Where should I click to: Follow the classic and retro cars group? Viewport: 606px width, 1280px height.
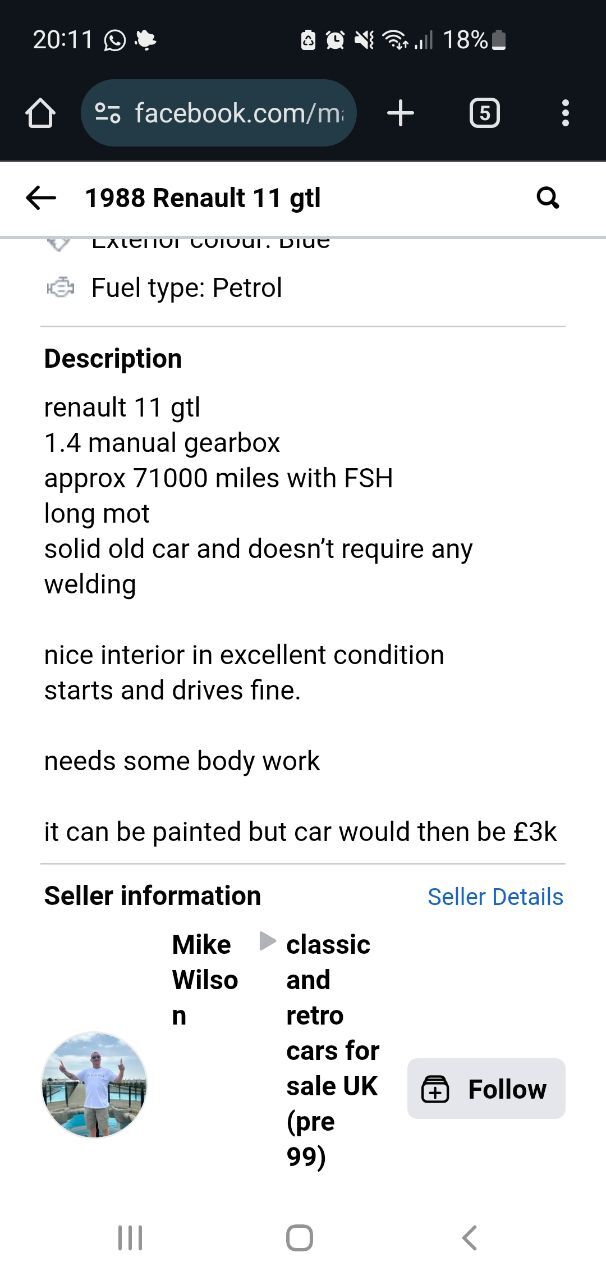coord(486,1089)
